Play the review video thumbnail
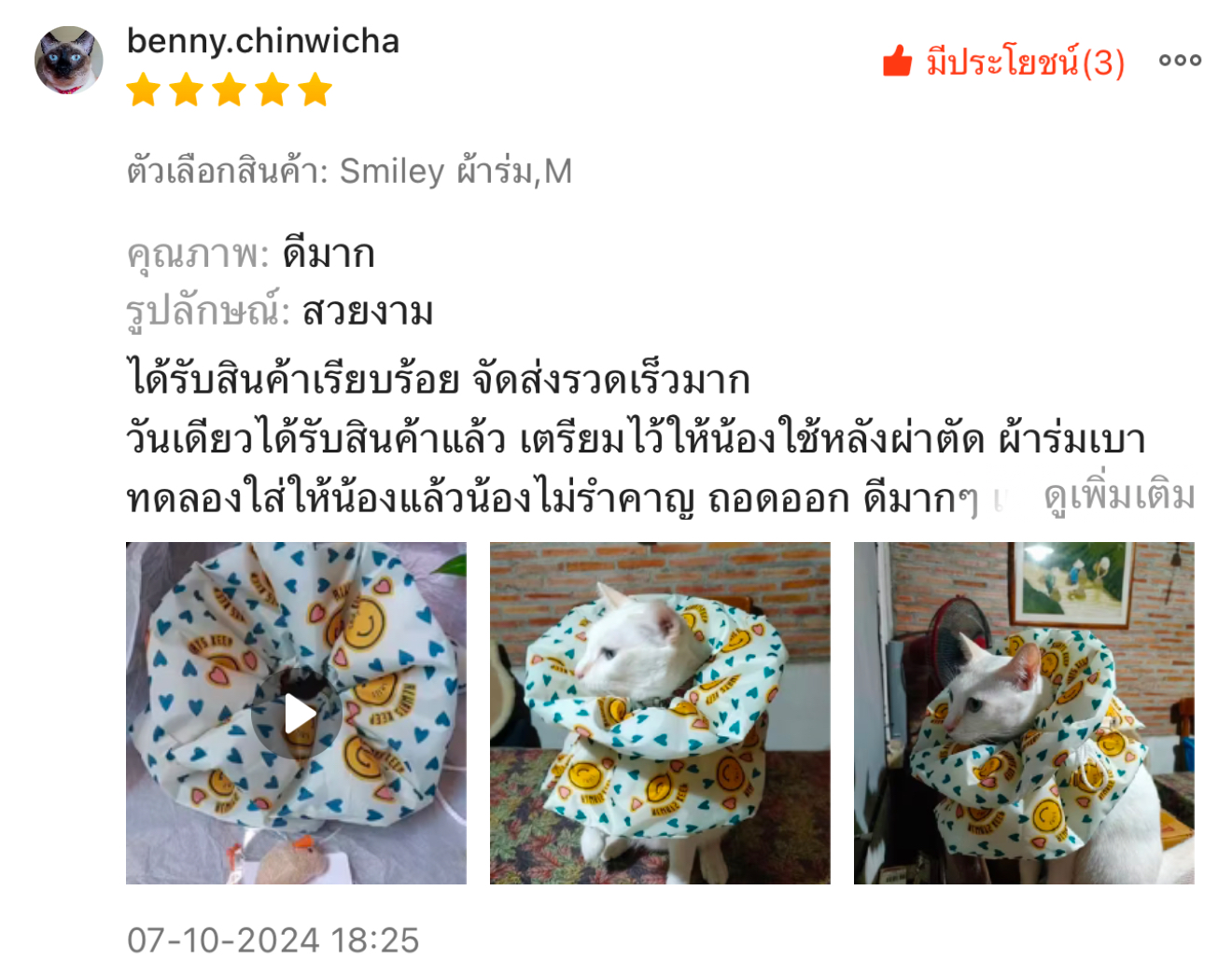1232x960 pixels. 297,714
